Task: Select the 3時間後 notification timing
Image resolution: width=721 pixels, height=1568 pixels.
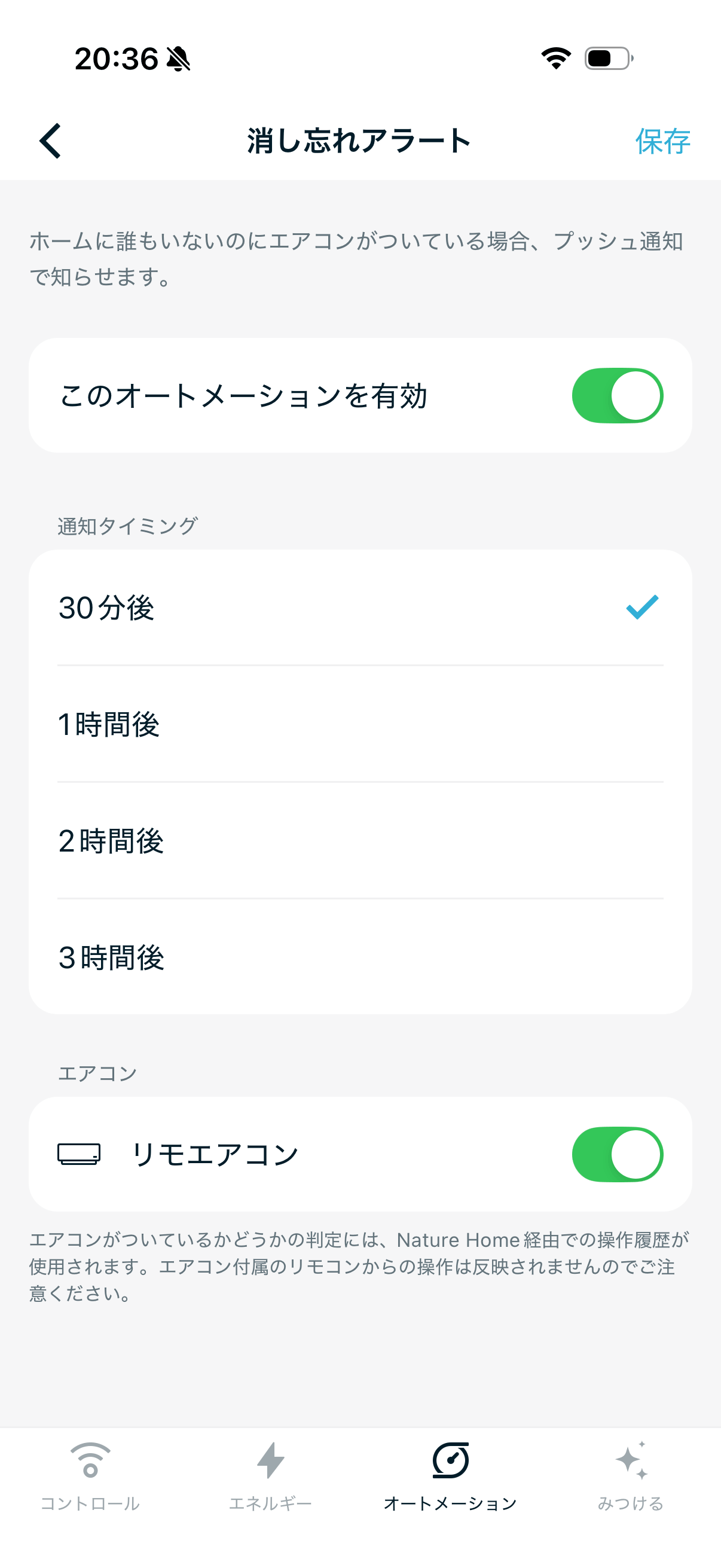Action: [360, 957]
